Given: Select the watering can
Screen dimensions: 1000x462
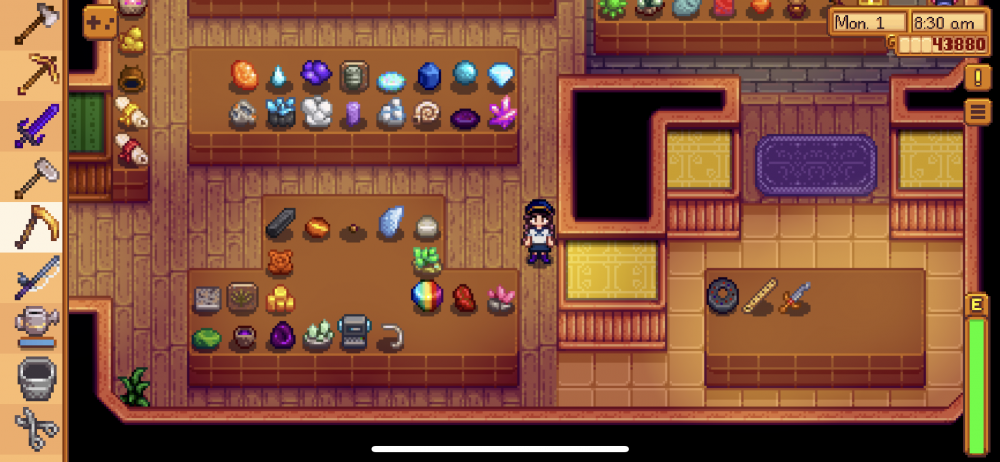Looking at the screenshot, I should (36, 327).
